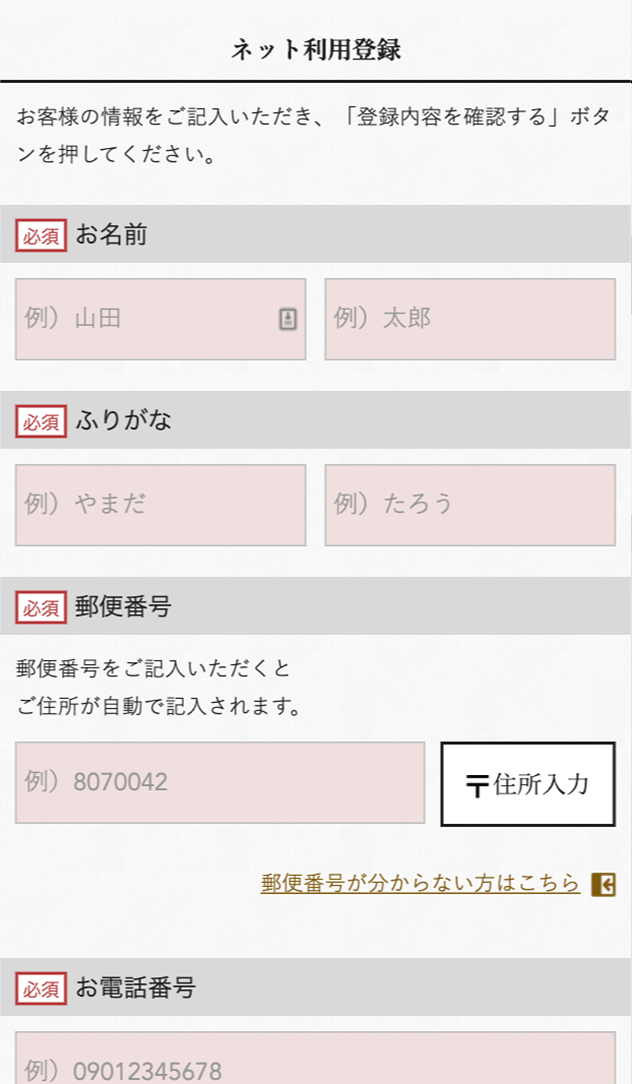Open the contact autofill icon in name field
Viewport: 632px width, 1084px height.
[288, 319]
